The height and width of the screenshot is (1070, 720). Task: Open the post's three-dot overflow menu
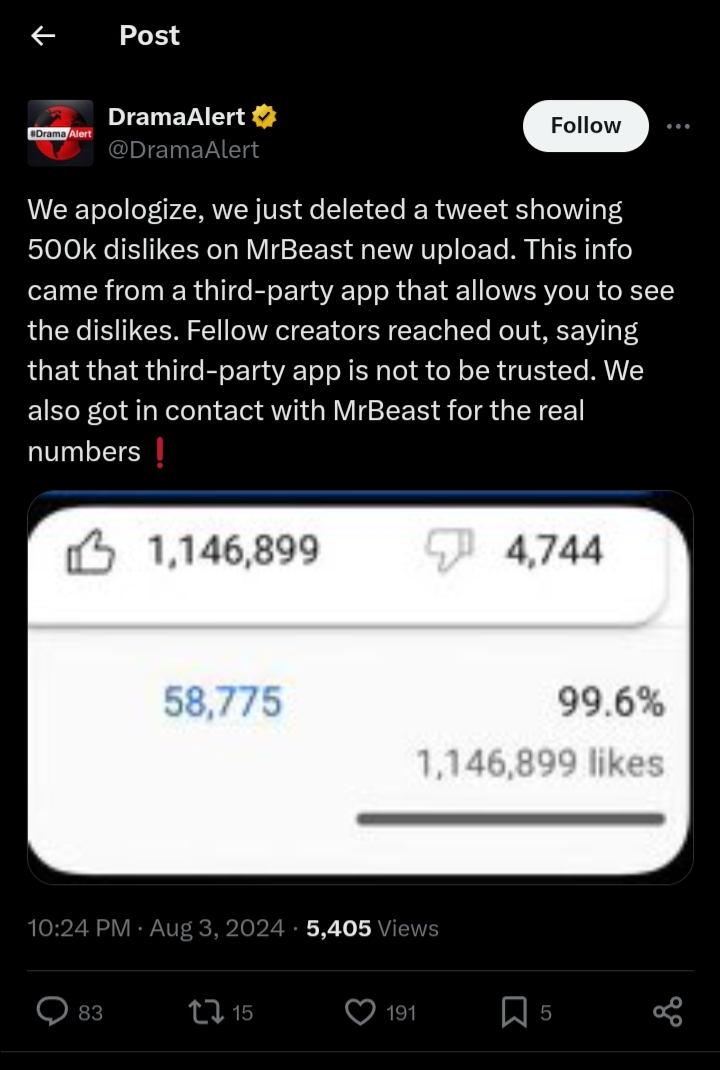678,126
